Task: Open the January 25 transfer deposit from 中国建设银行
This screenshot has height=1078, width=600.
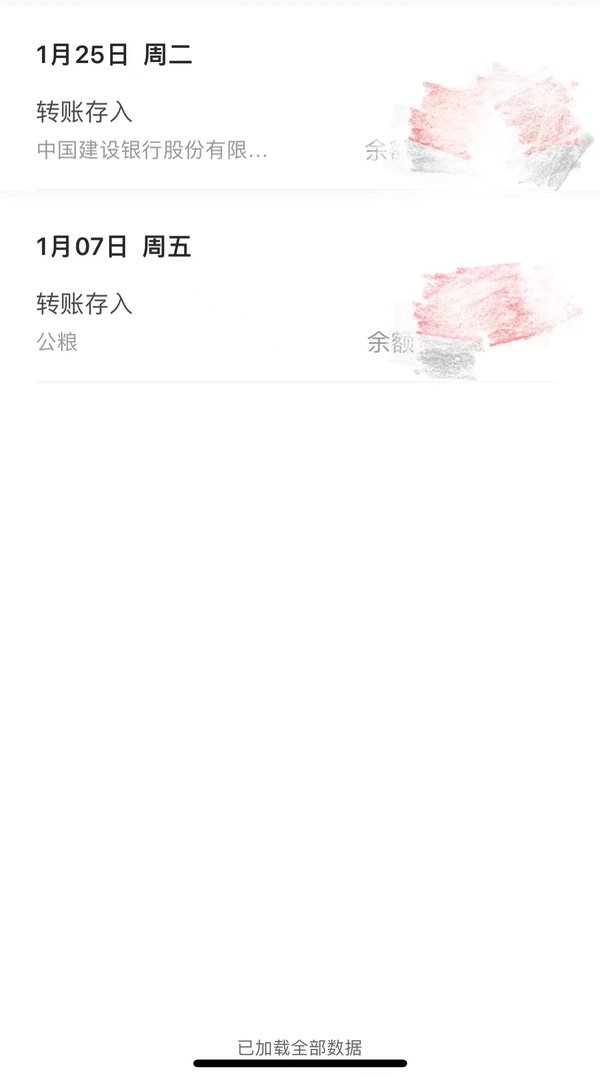Action: tap(300, 131)
